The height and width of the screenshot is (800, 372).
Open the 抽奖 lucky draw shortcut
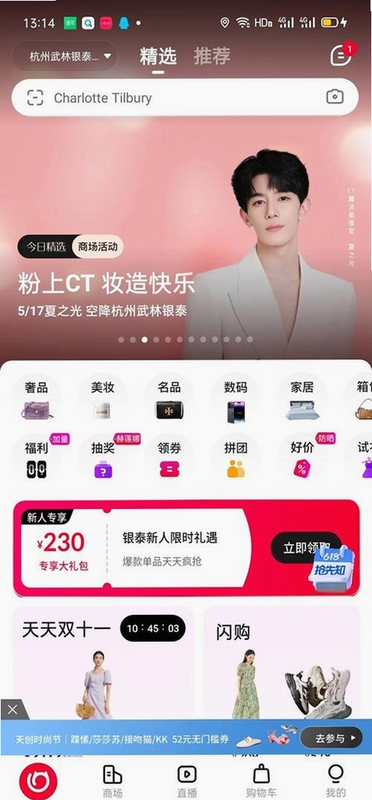(x=103, y=460)
